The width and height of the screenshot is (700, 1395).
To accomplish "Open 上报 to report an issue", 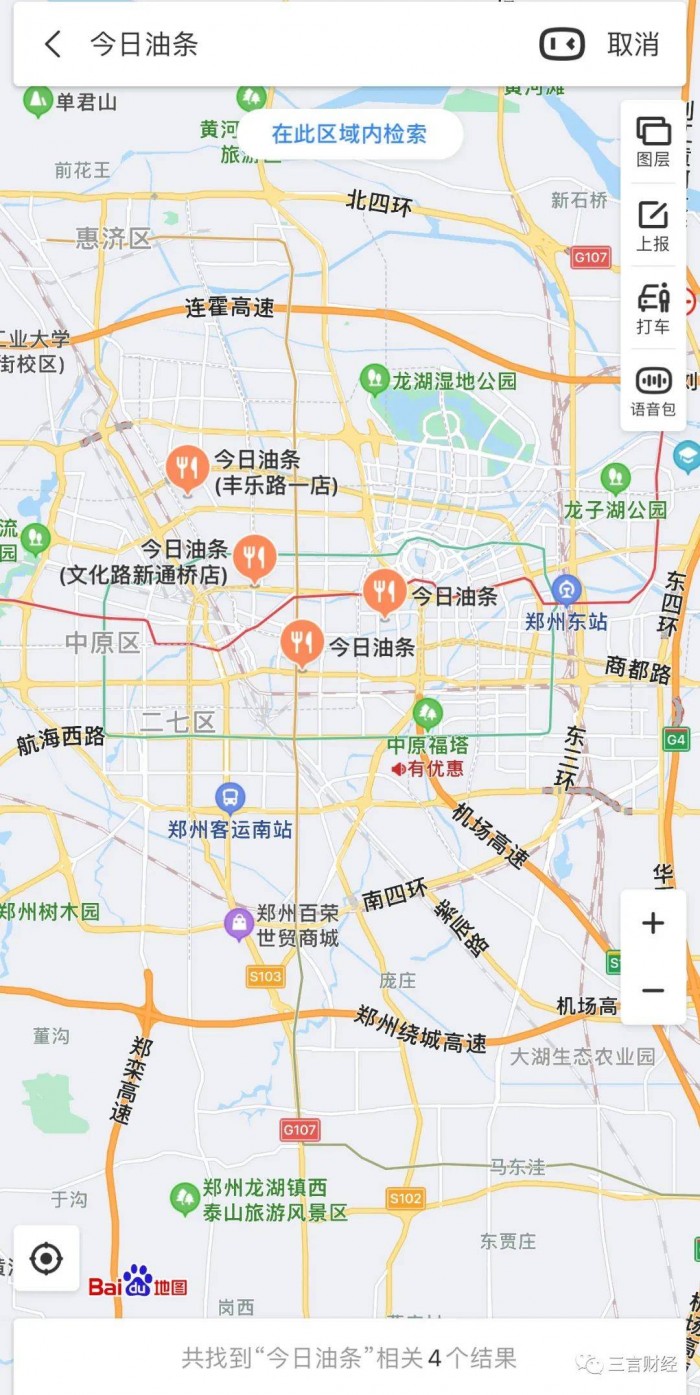I will (653, 225).
